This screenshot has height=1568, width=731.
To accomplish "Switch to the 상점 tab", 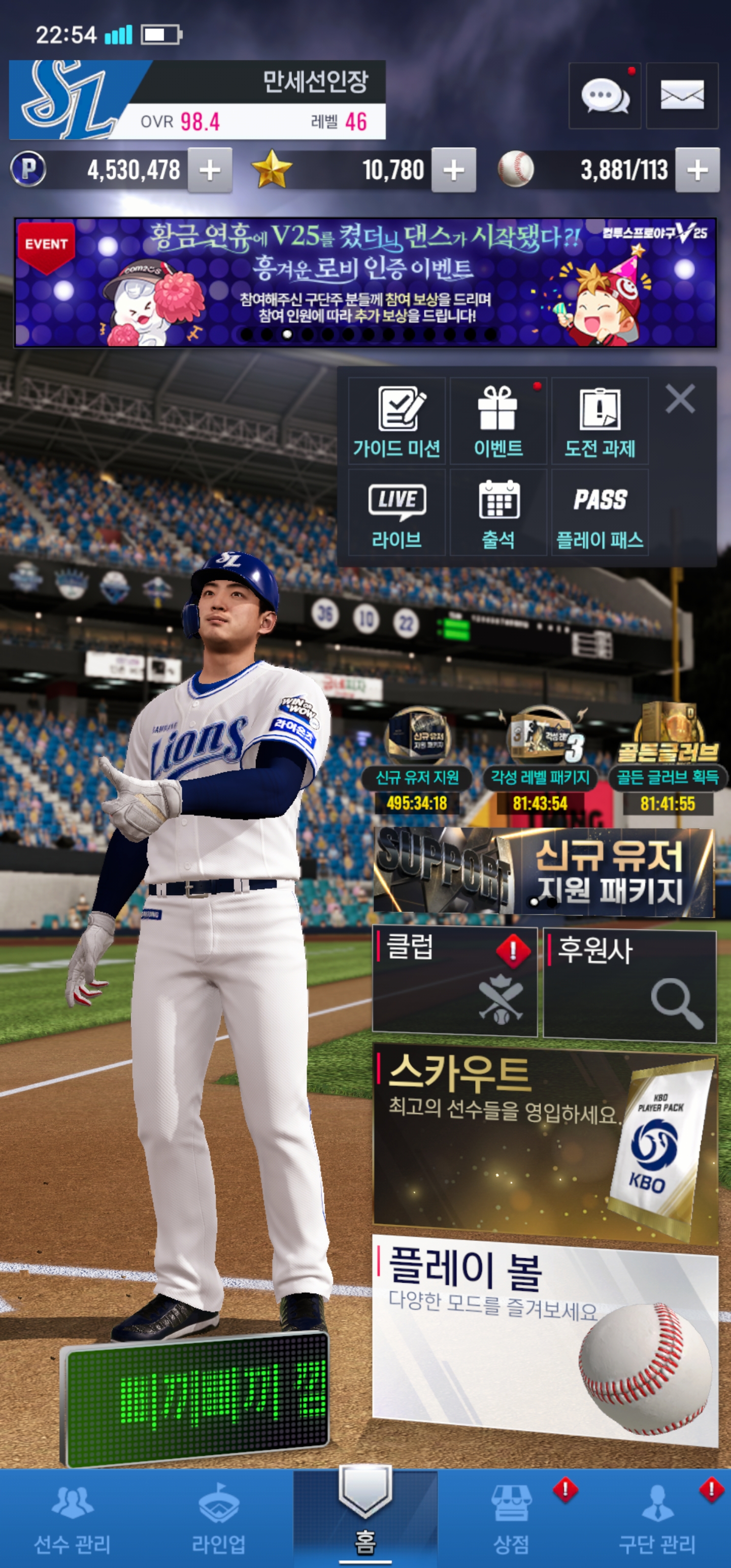I will pyautogui.click(x=511, y=1519).
